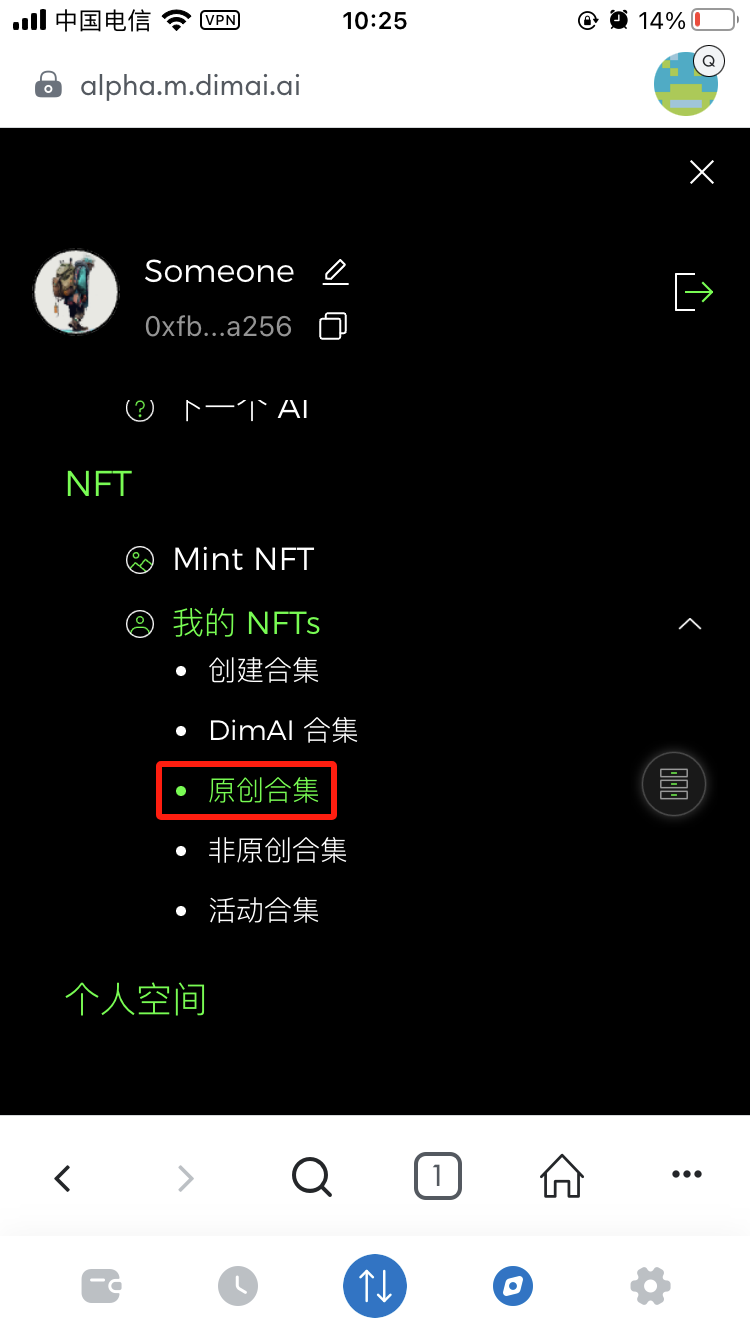This screenshot has height=1334, width=750.
Task: Edit the Someone profile name
Action: [336, 272]
